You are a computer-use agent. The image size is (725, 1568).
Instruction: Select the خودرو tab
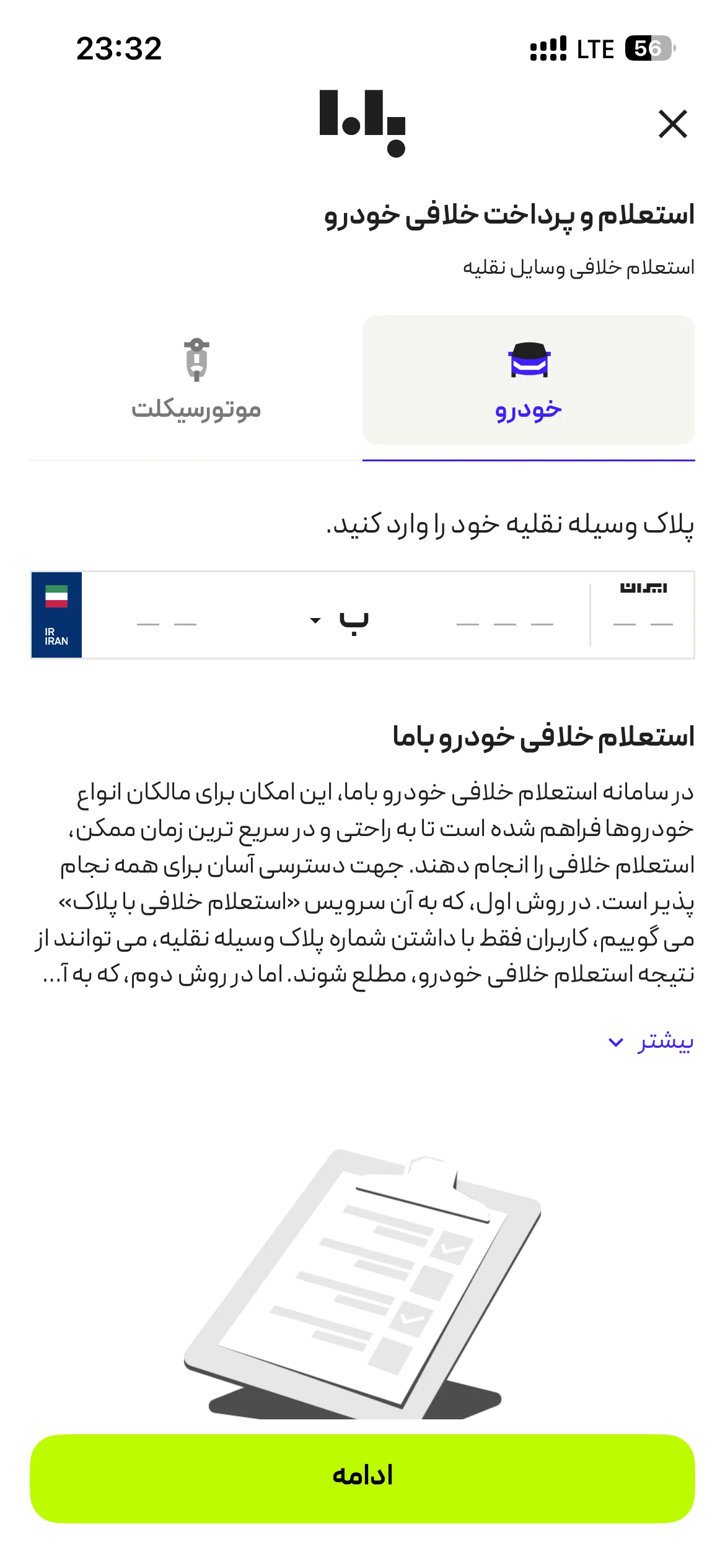[x=529, y=380]
